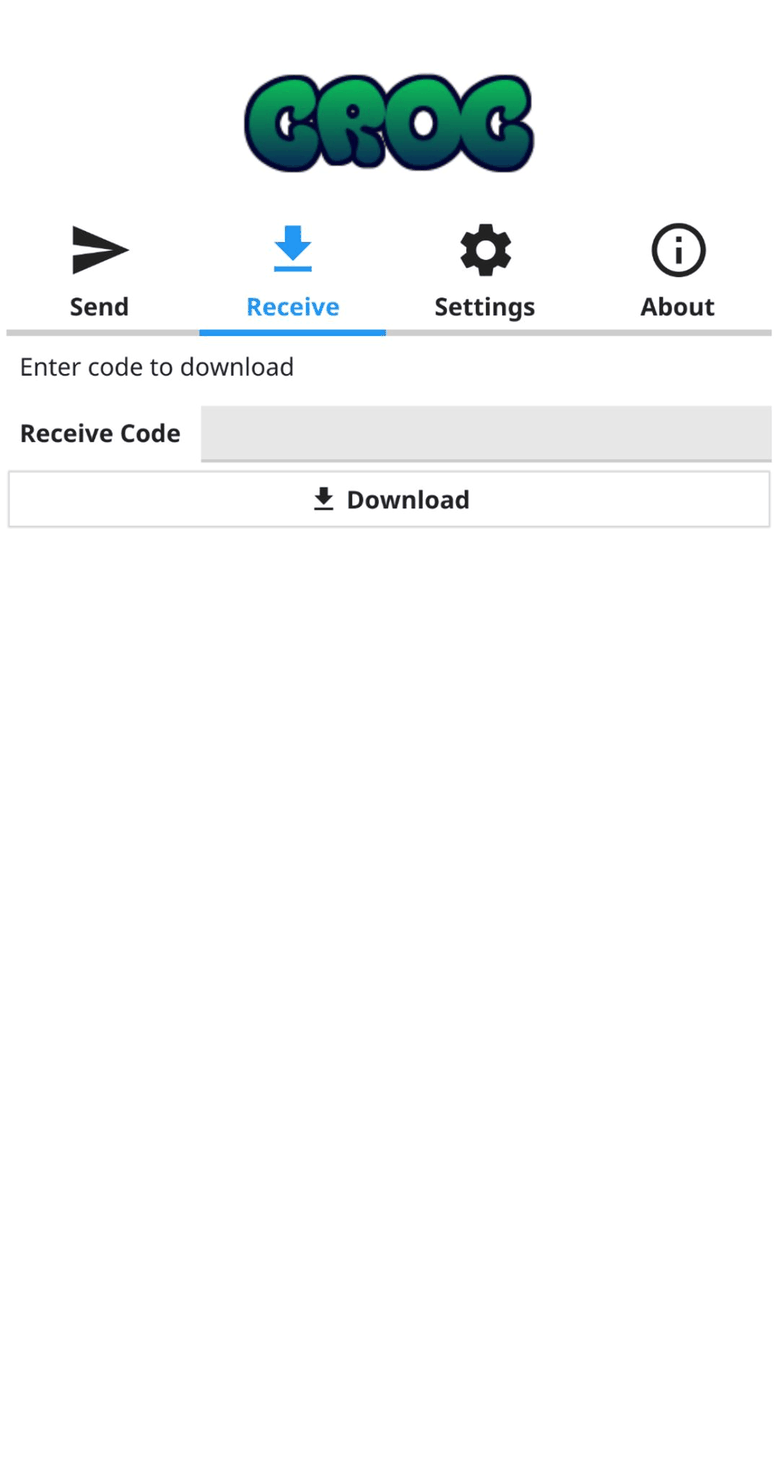The width and height of the screenshot is (778, 1479).
Task: Tap the Download button
Action: (389, 499)
